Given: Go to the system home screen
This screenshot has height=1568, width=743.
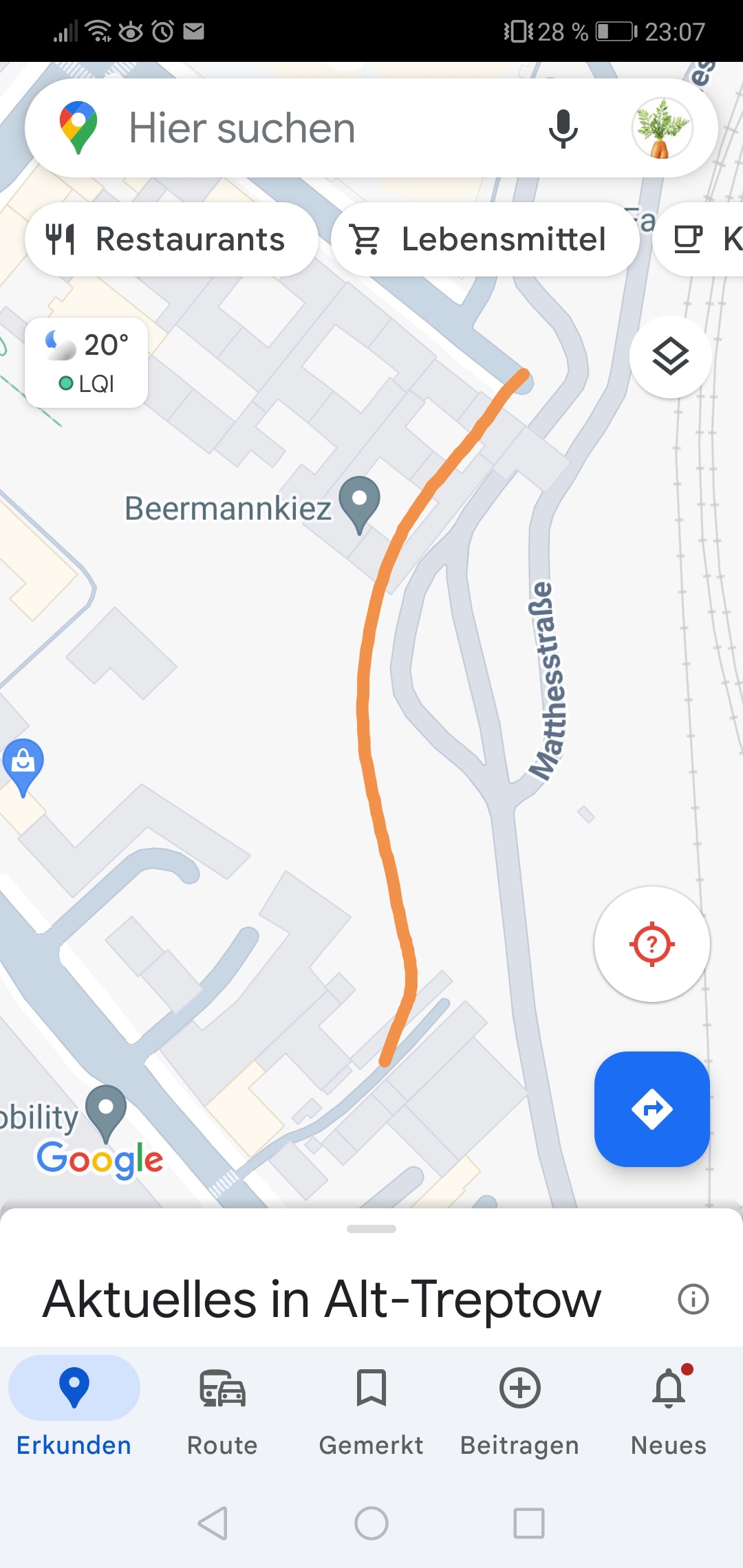Looking at the screenshot, I should click(x=371, y=1523).
